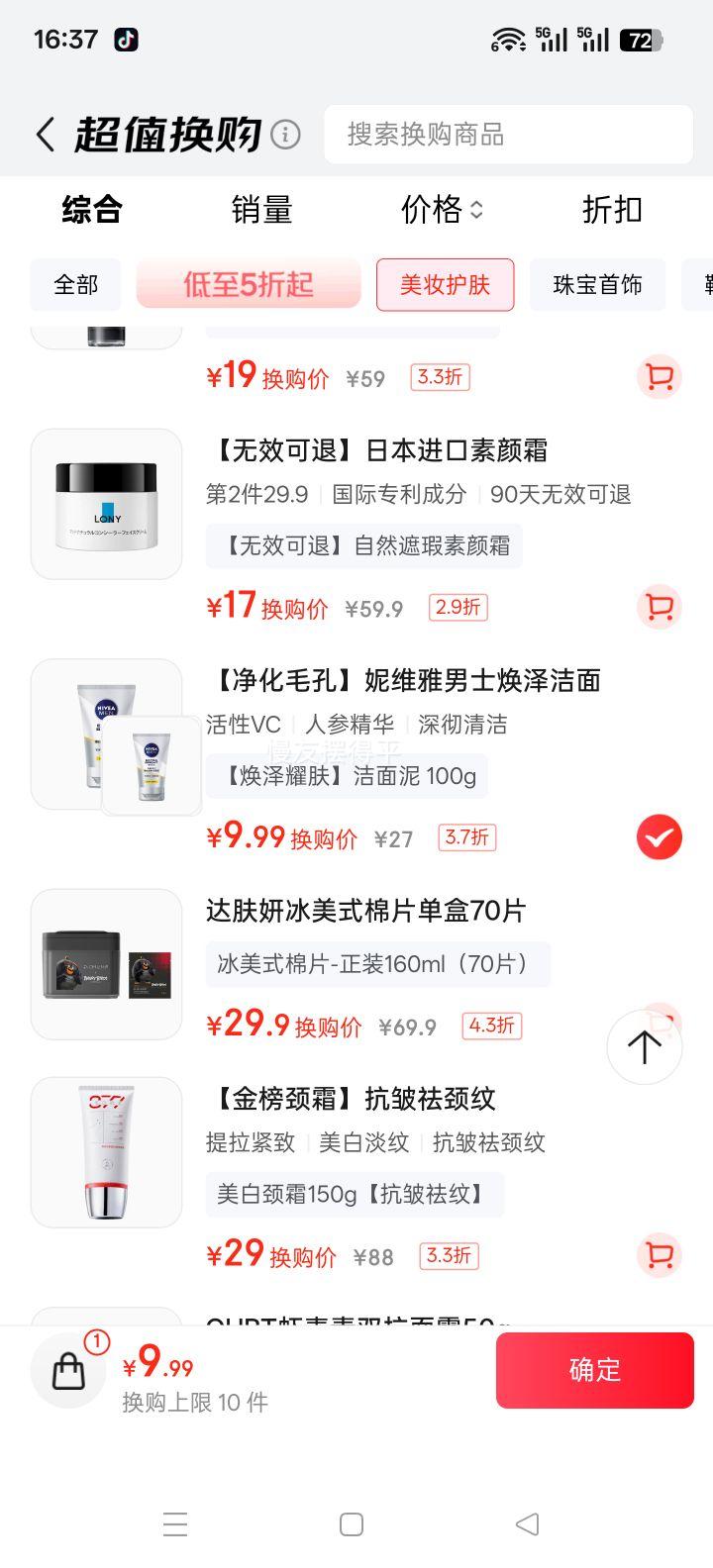Click the cart icon next to 素颜霜 product
Screen dimensions: 713x1568
(x=658, y=608)
